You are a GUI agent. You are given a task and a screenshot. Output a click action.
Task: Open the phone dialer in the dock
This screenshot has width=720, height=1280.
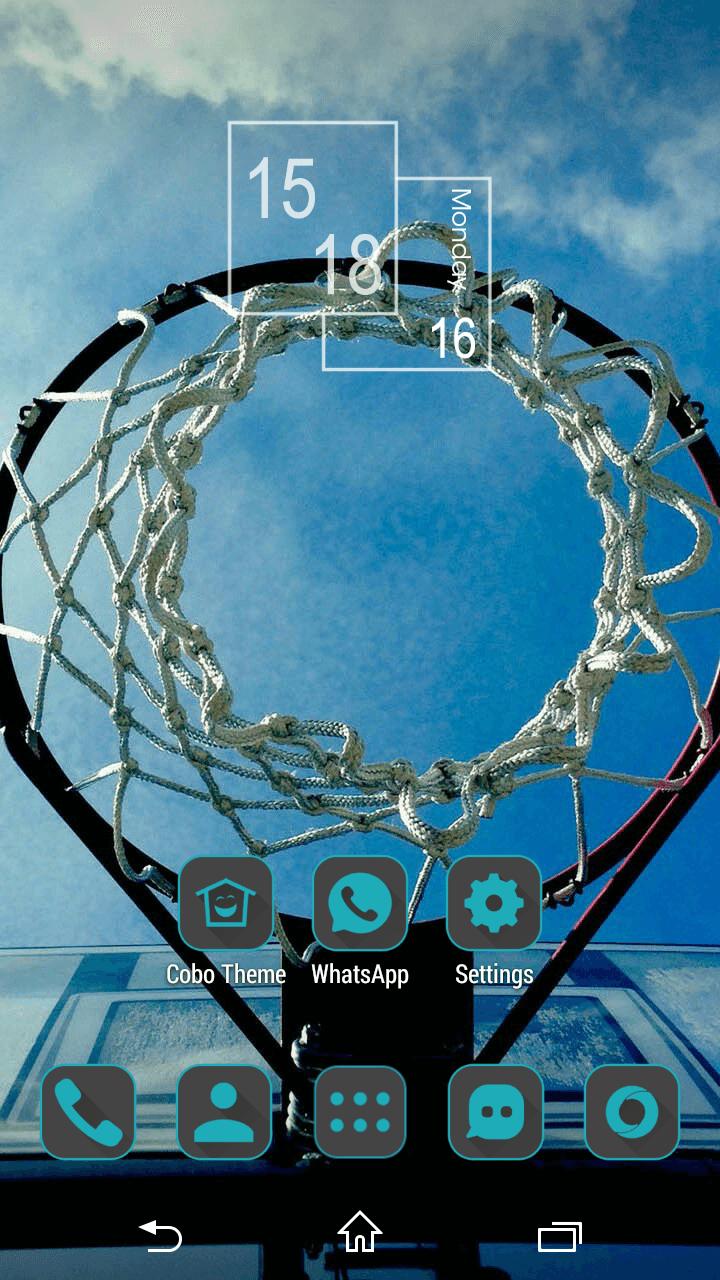pos(88,1112)
